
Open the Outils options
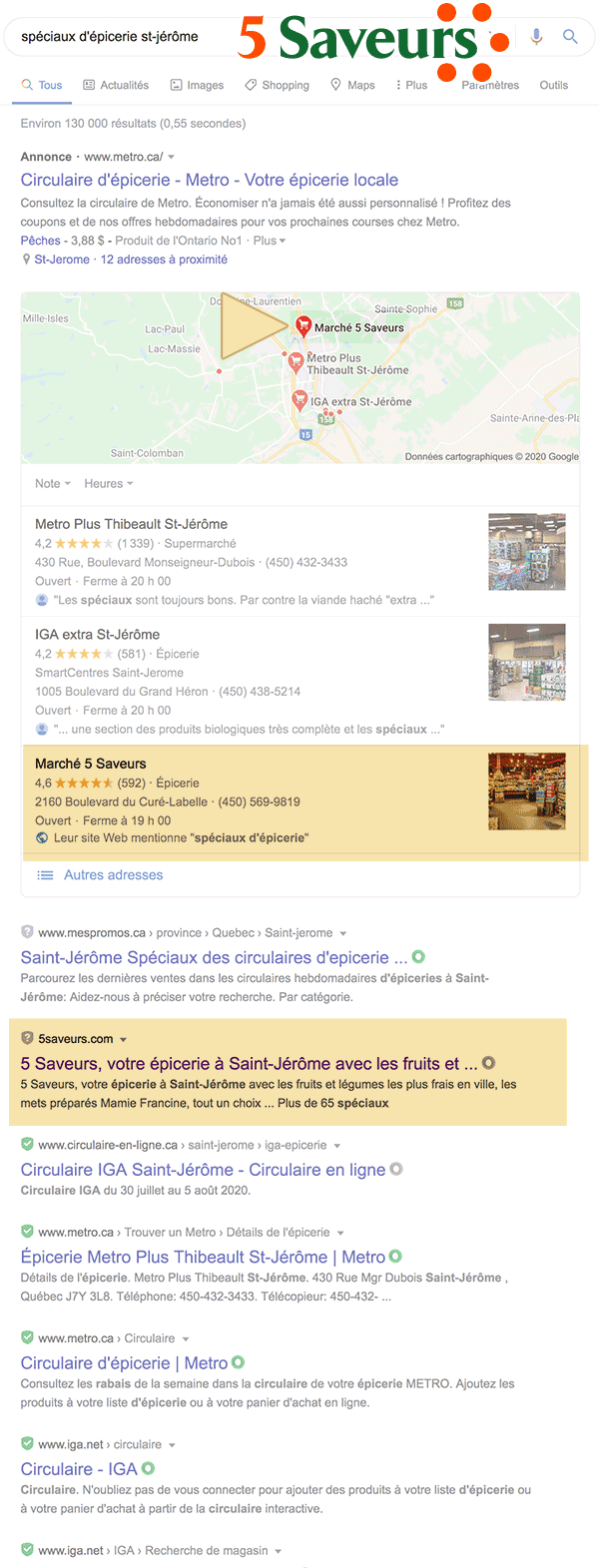[x=553, y=85]
